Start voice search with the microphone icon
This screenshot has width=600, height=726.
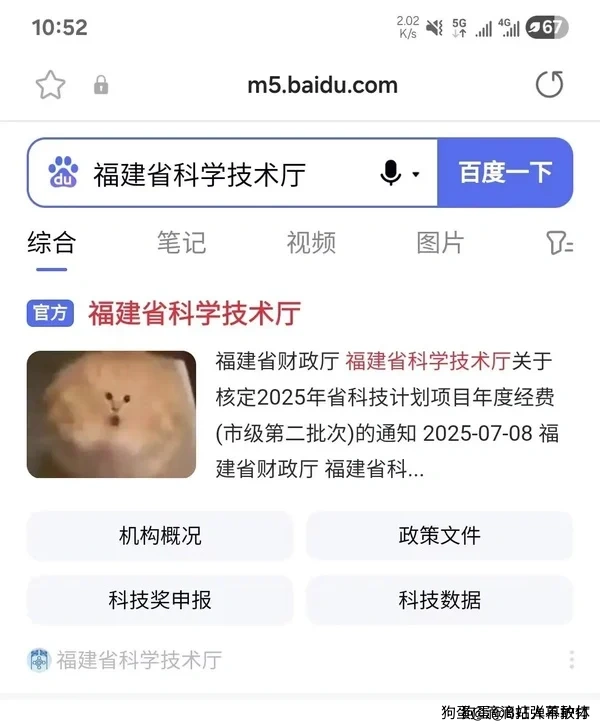pos(391,173)
